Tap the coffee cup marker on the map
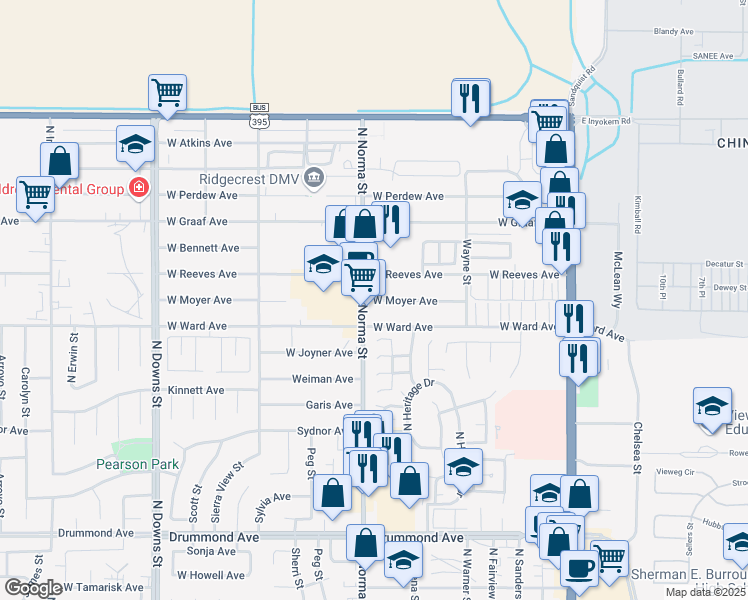 [580, 568]
